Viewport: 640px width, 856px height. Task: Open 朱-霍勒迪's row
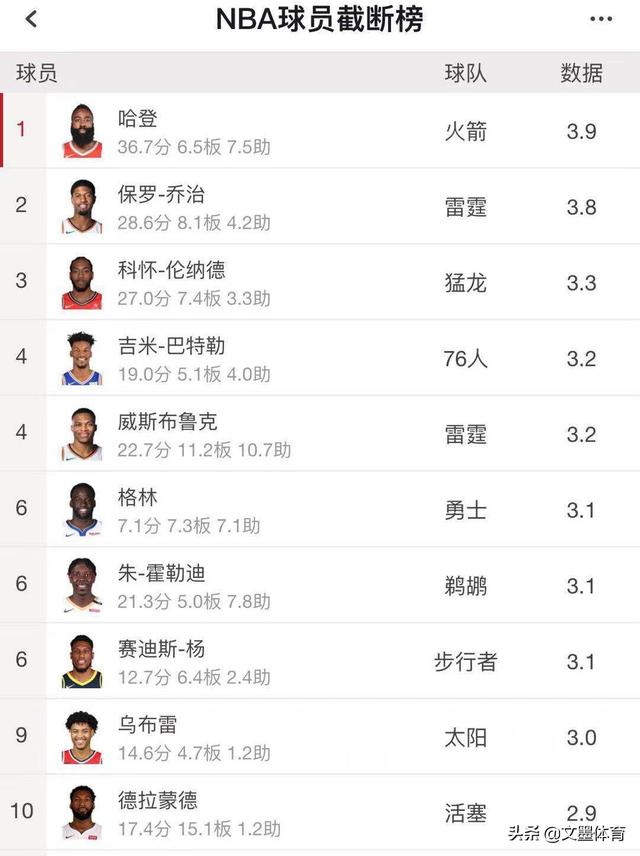(x=320, y=586)
